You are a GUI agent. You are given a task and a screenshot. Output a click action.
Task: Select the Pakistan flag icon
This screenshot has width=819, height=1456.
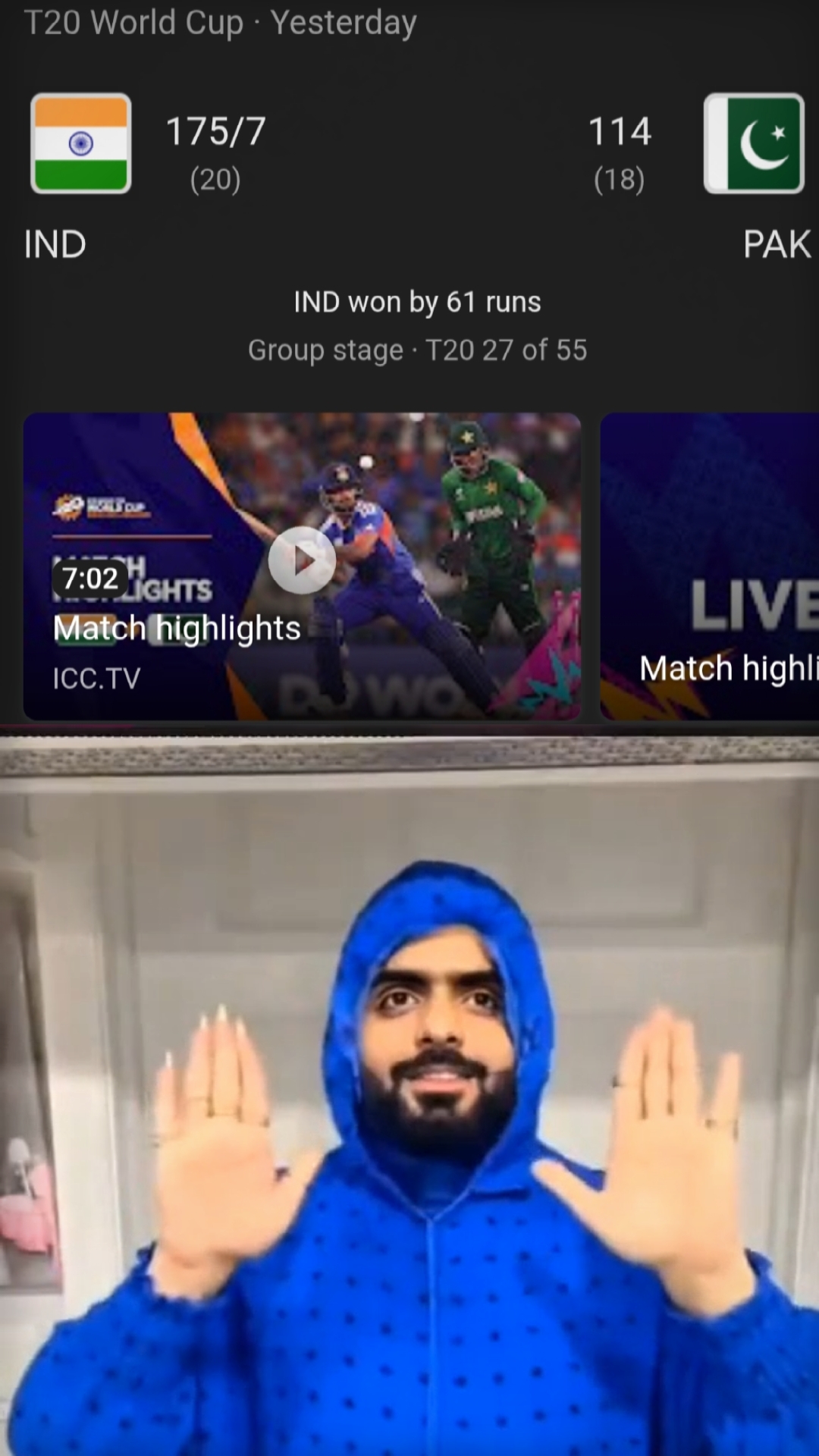[754, 144]
